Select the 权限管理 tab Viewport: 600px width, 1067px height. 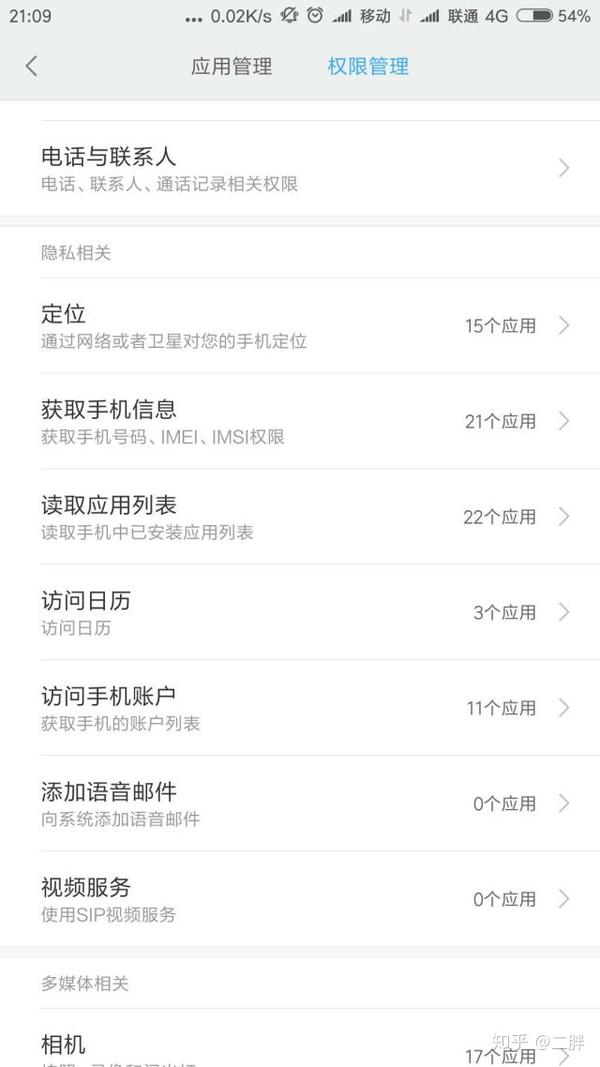pos(368,66)
